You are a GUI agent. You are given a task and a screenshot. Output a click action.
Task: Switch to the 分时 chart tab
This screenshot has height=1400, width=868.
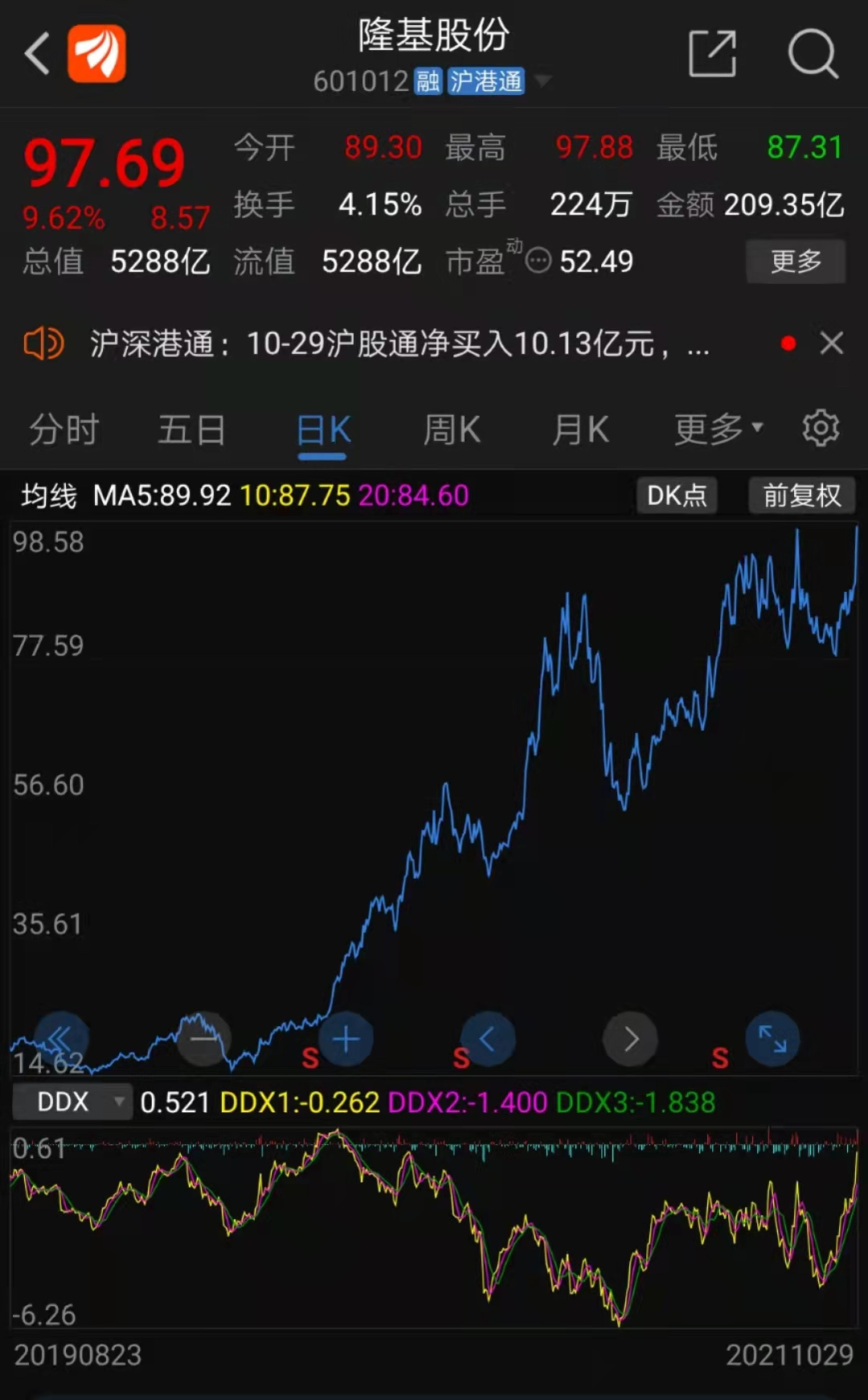click(x=63, y=429)
